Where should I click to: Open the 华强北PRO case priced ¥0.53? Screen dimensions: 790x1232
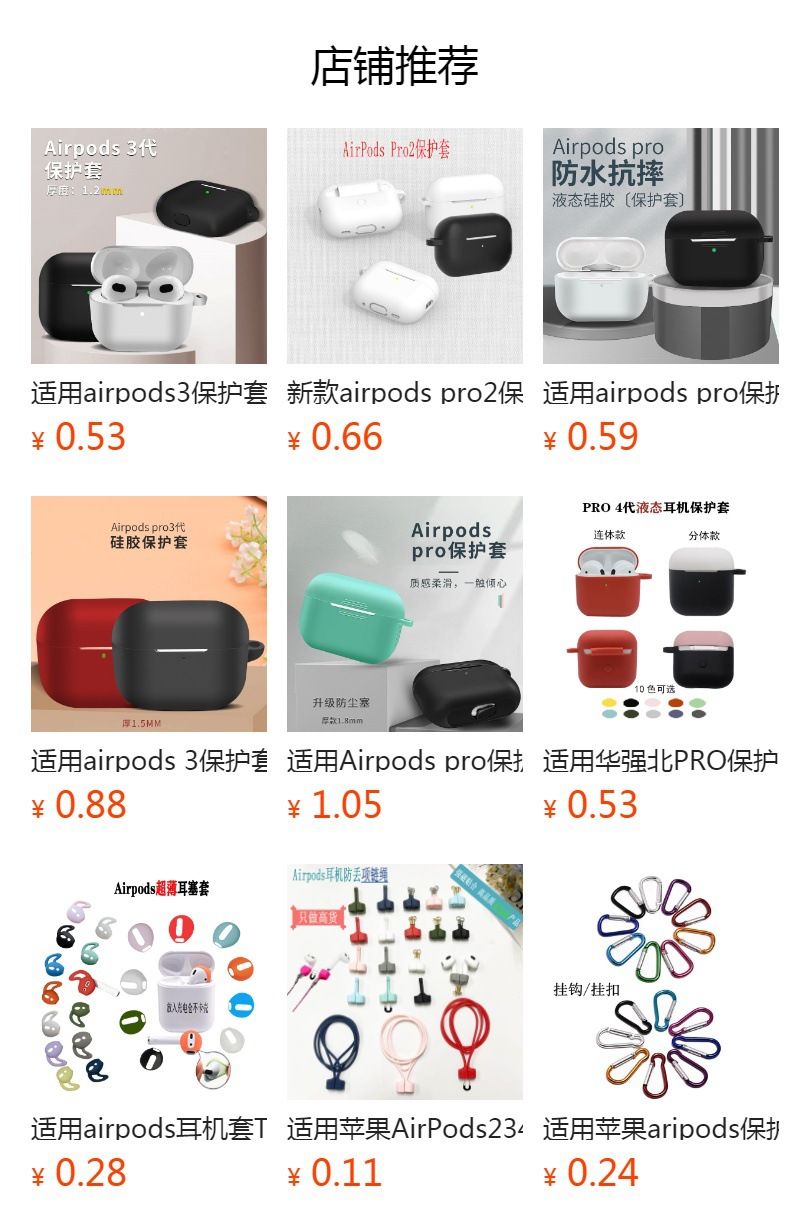pos(660,614)
